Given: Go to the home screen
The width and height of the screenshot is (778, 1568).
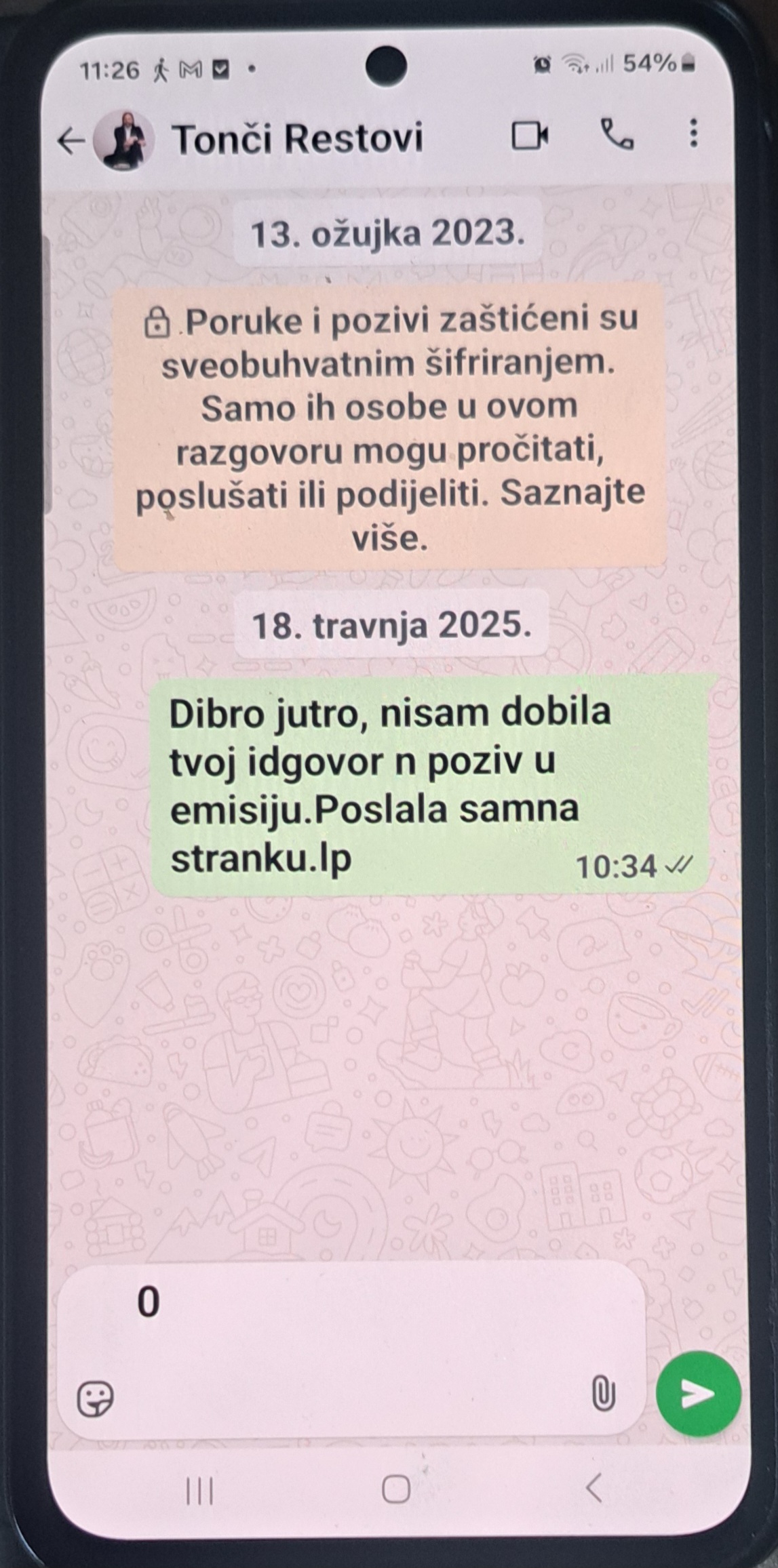Looking at the screenshot, I should [x=396, y=1489].
